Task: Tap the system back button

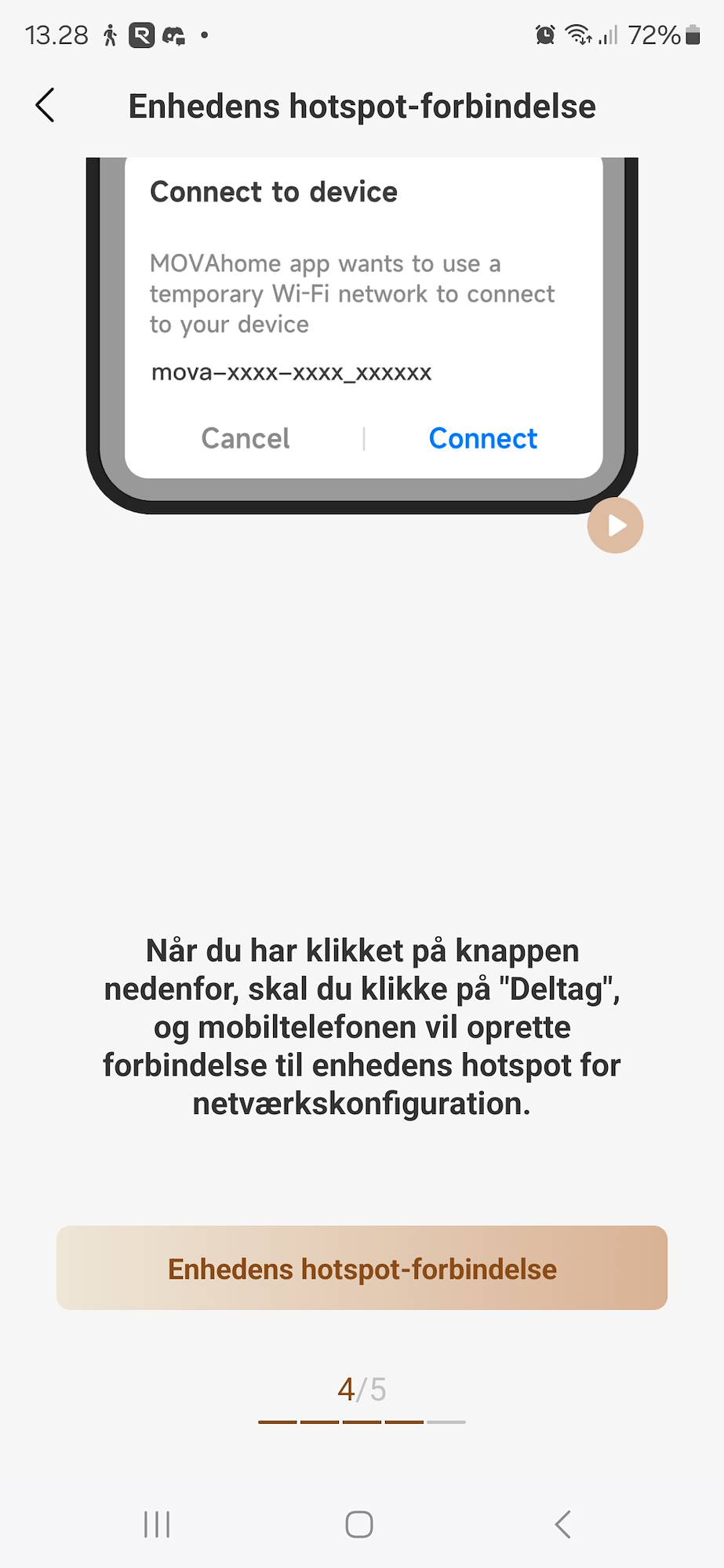Action: point(562,1524)
